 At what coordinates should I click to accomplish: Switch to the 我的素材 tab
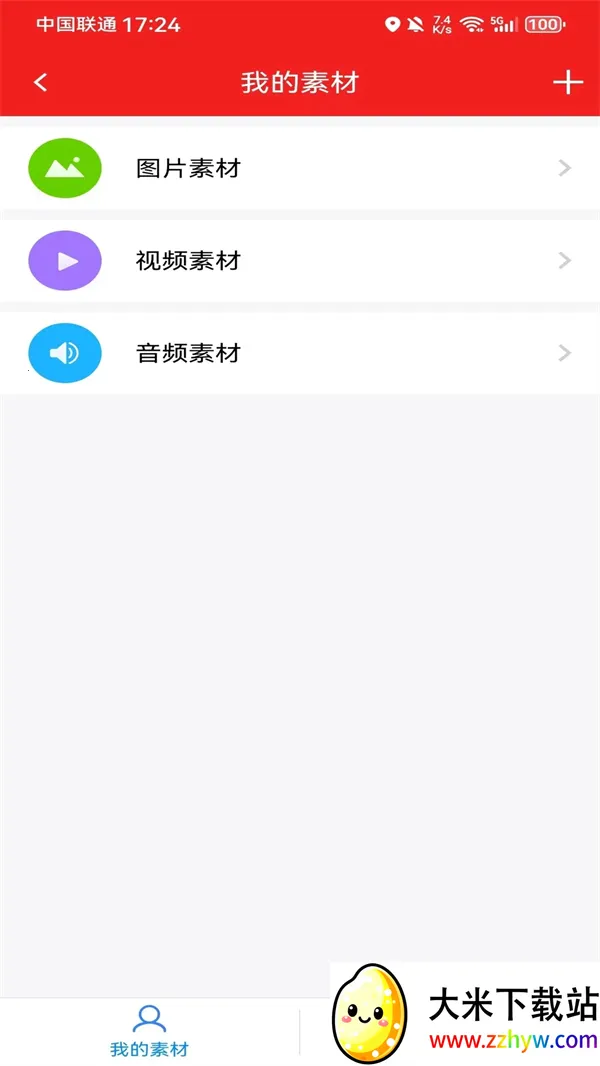pyautogui.click(x=149, y=1031)
